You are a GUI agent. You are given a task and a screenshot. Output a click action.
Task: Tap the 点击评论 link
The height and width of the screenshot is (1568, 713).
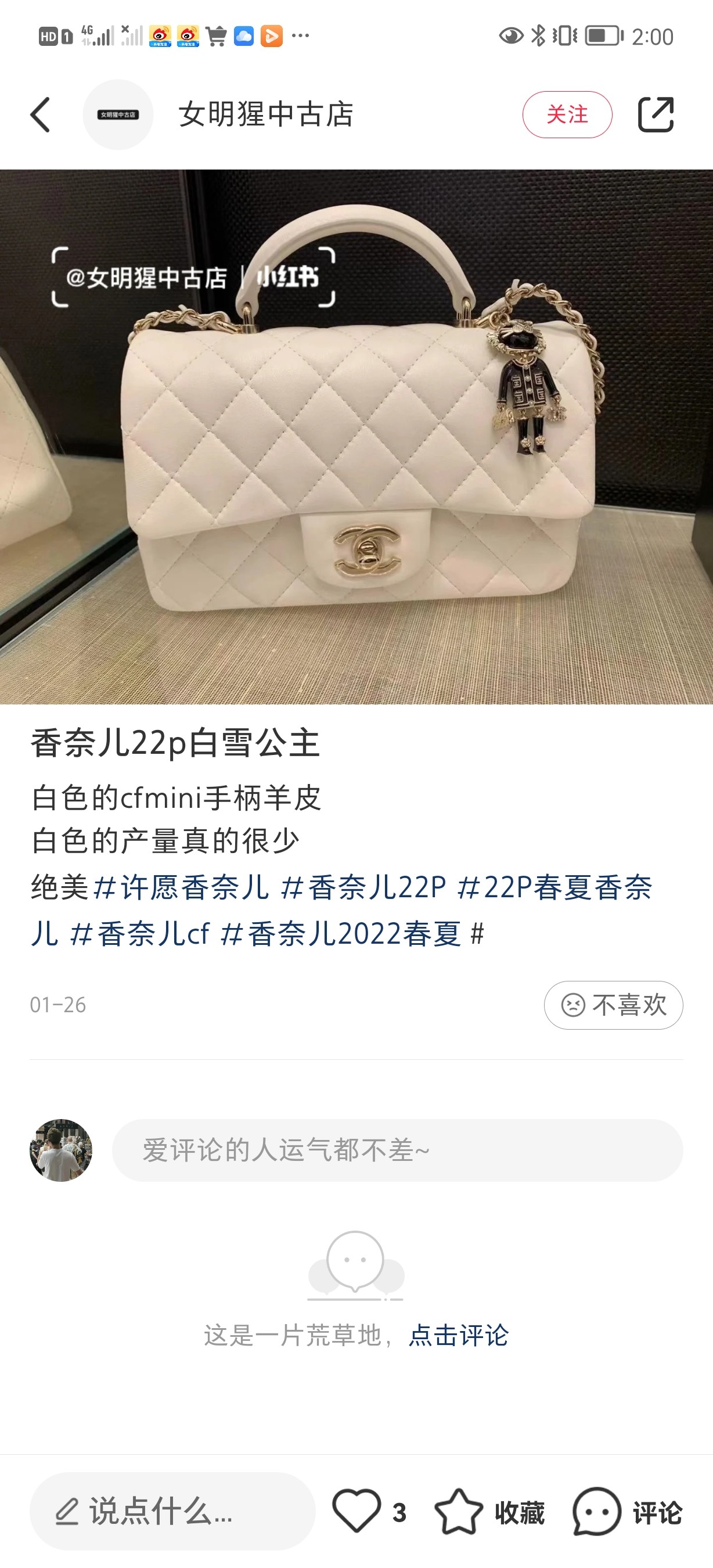(x=459, y=1335)
